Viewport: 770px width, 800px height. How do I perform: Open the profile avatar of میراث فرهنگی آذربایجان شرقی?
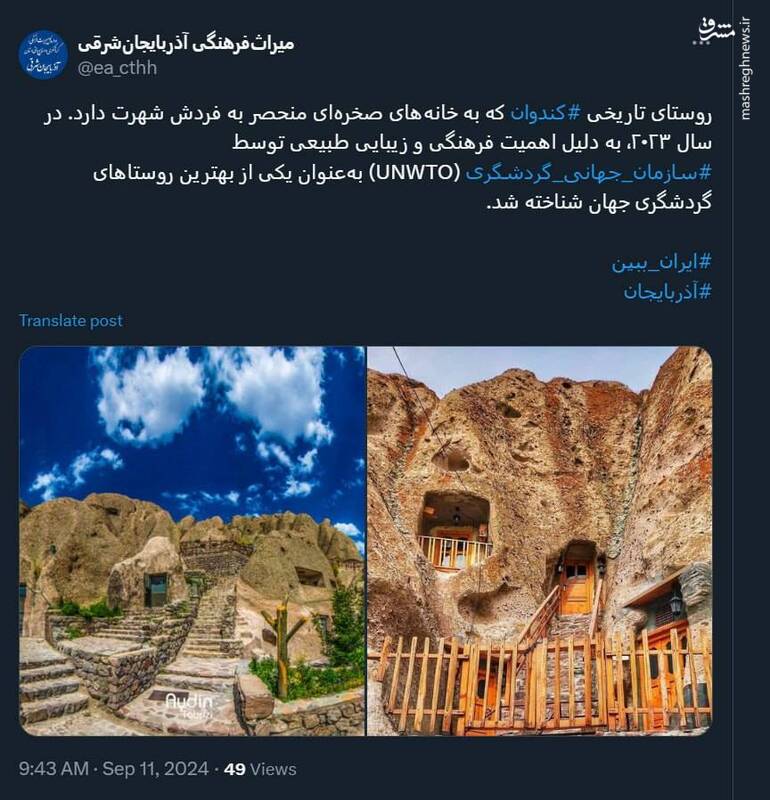coord(43,55)
